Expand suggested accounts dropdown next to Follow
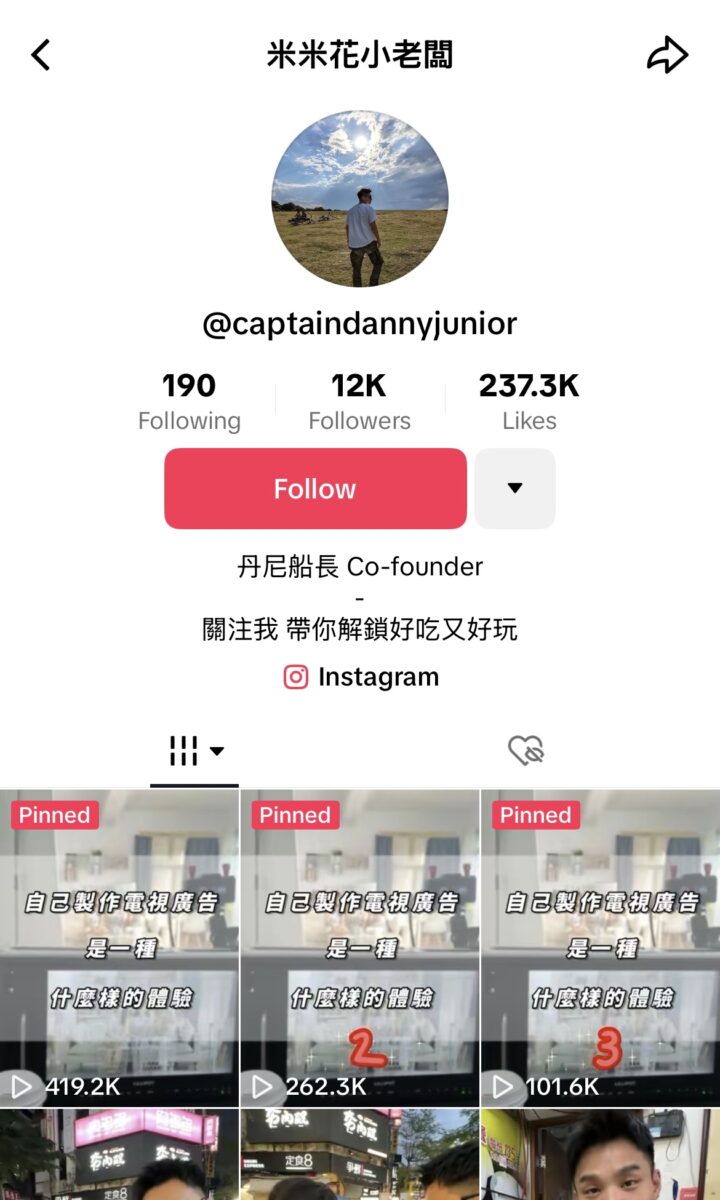 tap(515, 488)
